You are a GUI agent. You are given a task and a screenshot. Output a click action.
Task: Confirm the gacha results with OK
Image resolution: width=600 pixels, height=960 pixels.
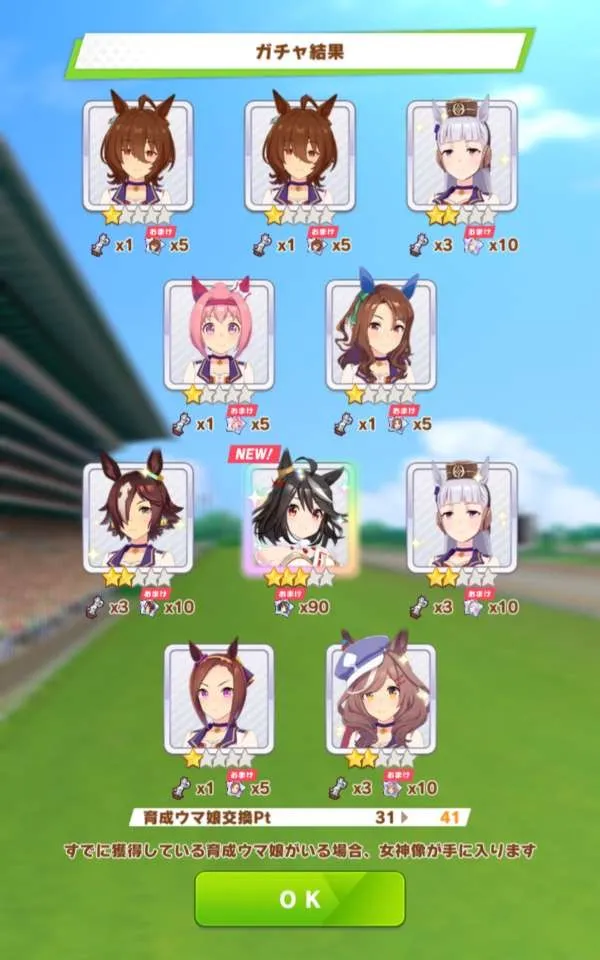point(300,898)
